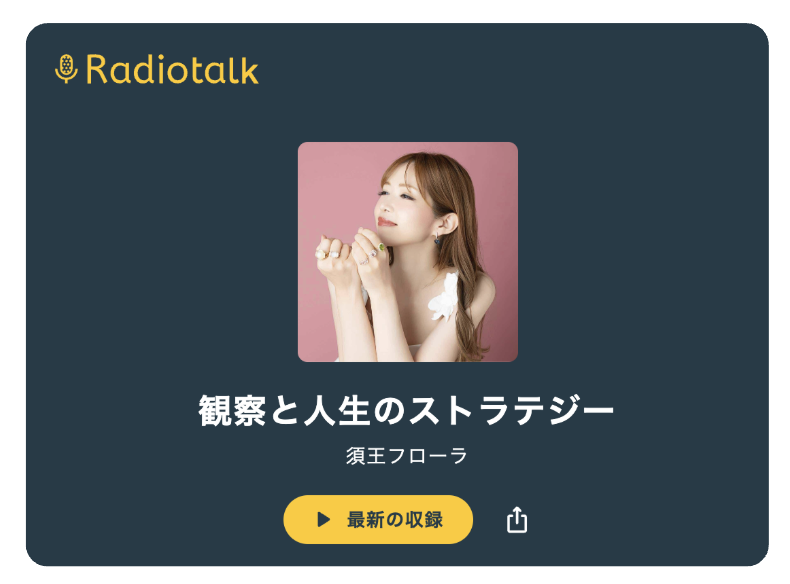Share this Radiotalk show
This screenshot has width=790, height=584.
[x=516, y=520]
